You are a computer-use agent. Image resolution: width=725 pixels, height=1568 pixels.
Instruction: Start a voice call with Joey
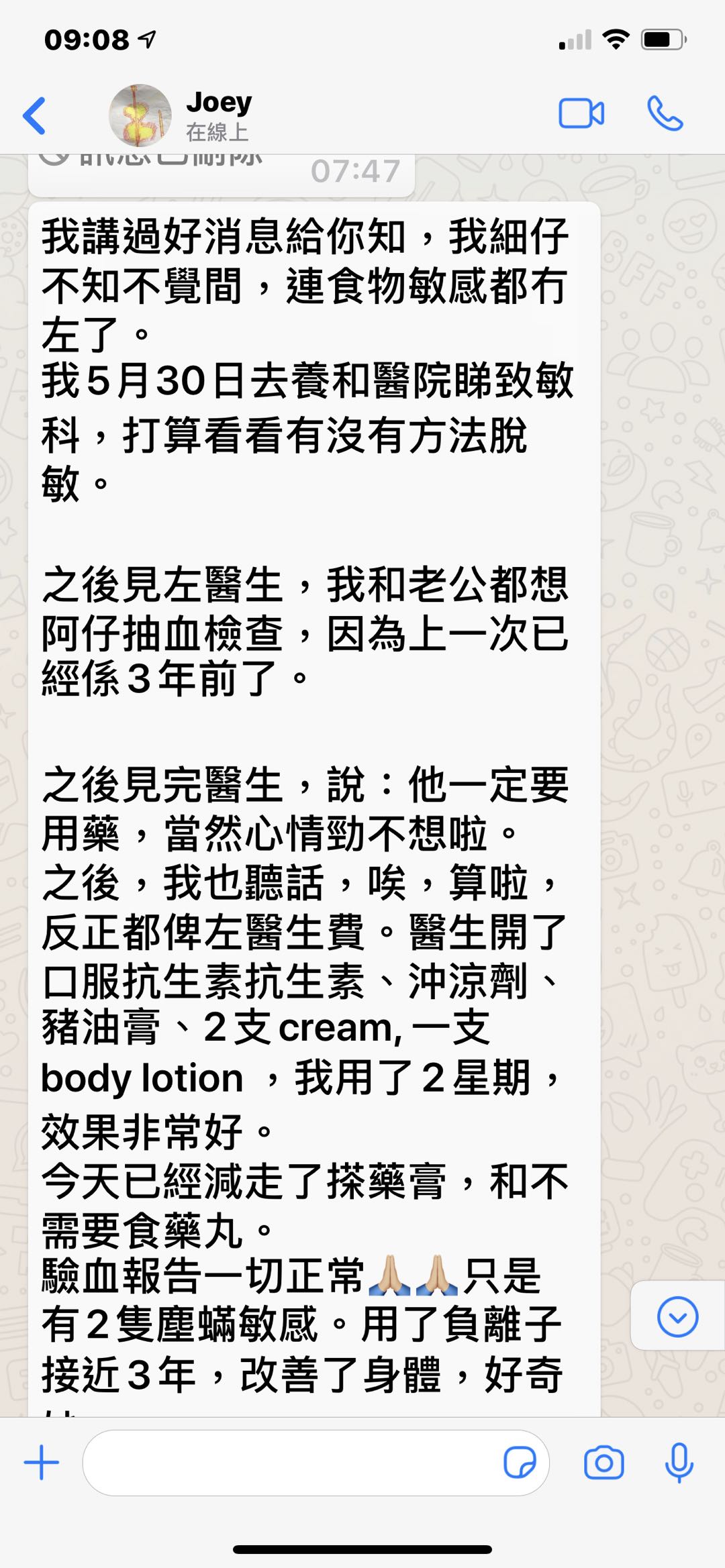665,113
